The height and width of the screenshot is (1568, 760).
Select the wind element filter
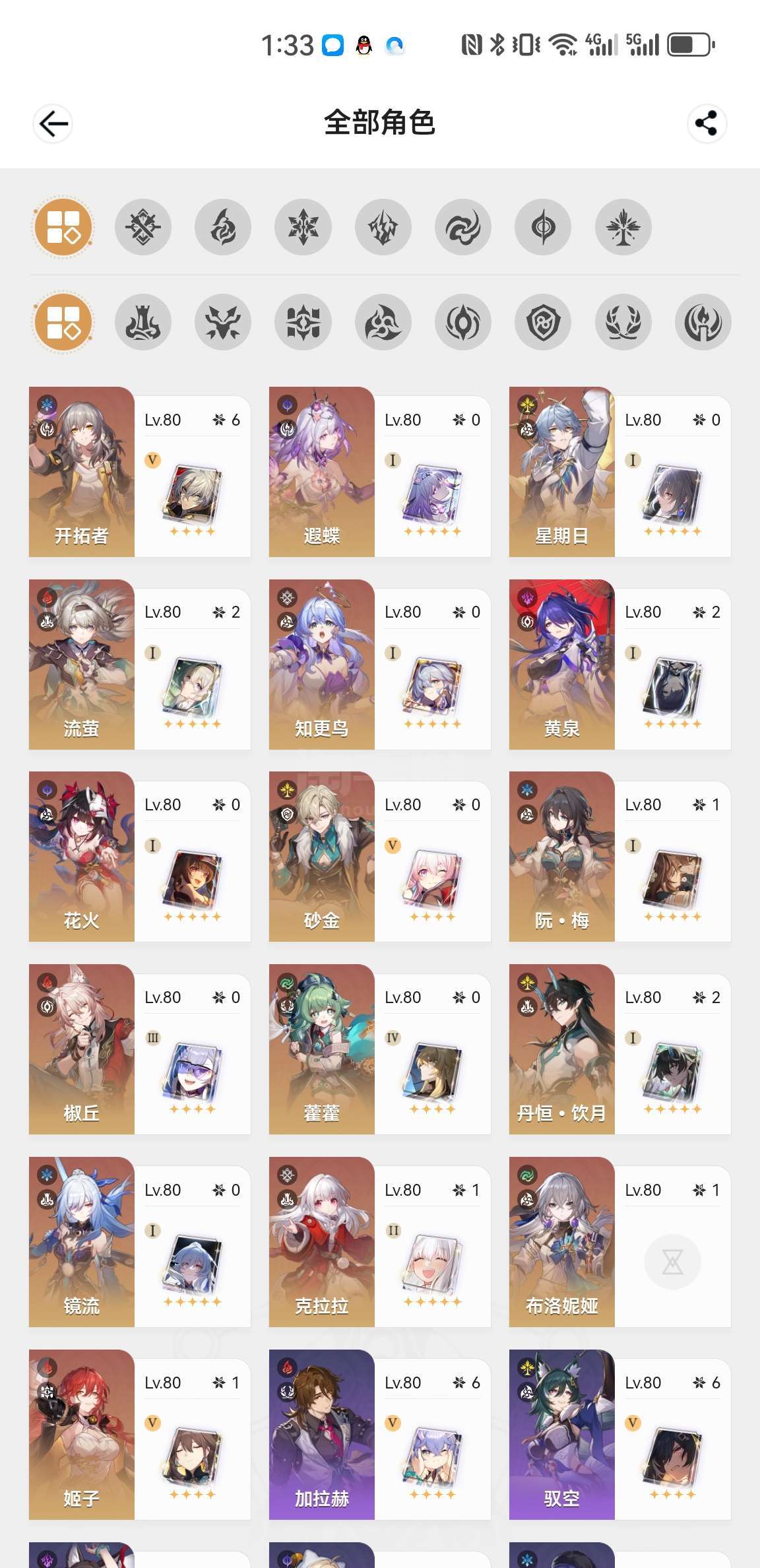[x=463, y=227]
